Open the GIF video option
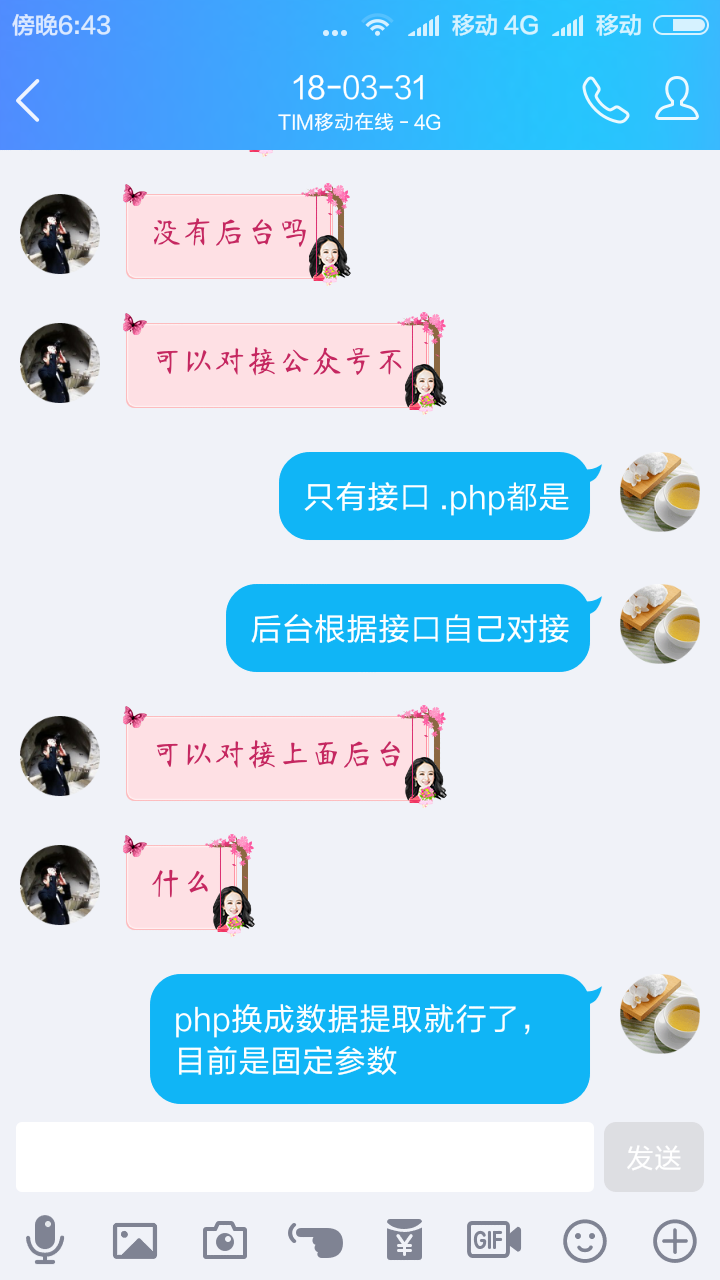The width and height of the screenshot is (720, 1280). (494, 1240)
